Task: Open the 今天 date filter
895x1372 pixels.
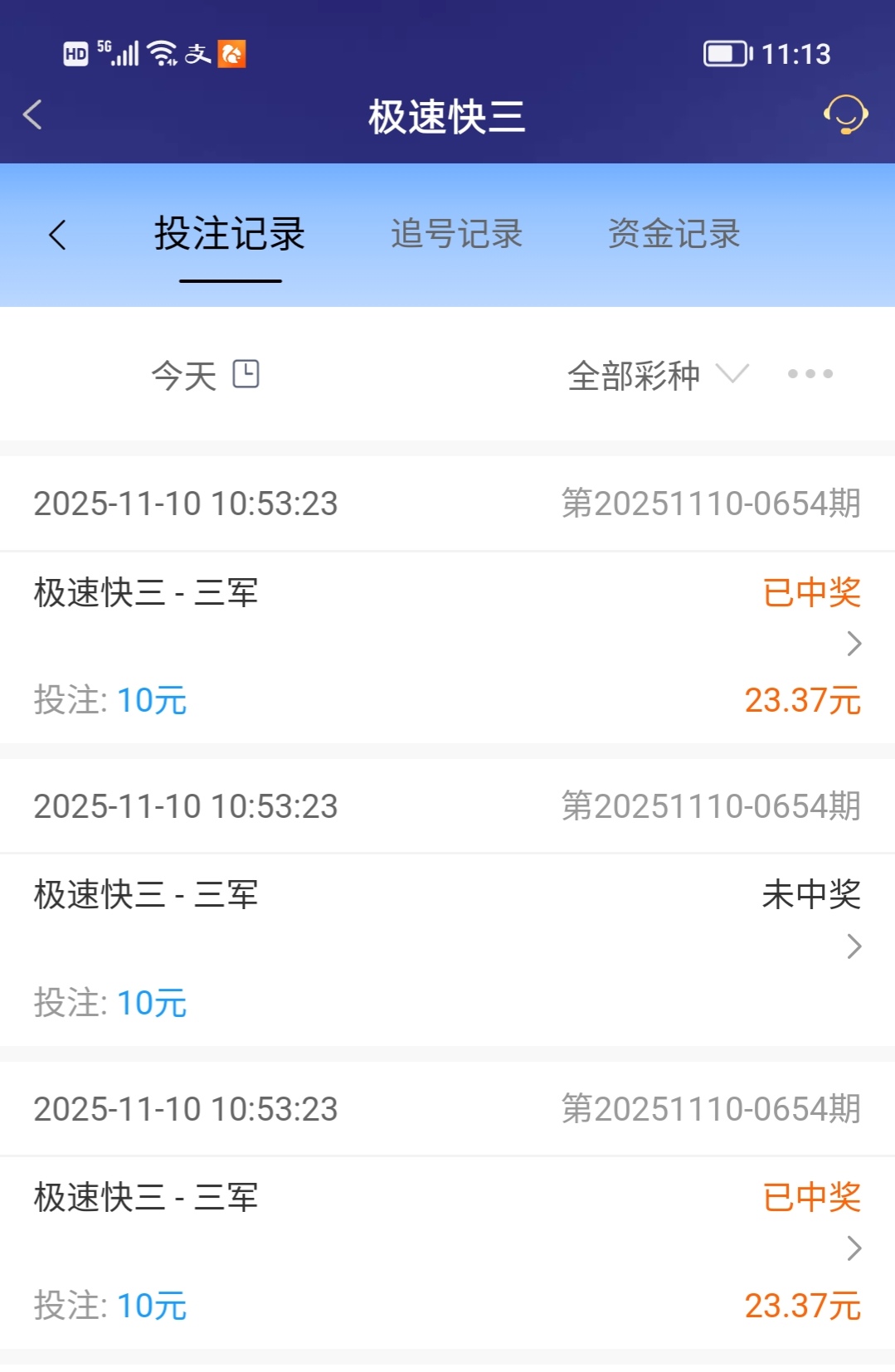Action: click(205, 375)
